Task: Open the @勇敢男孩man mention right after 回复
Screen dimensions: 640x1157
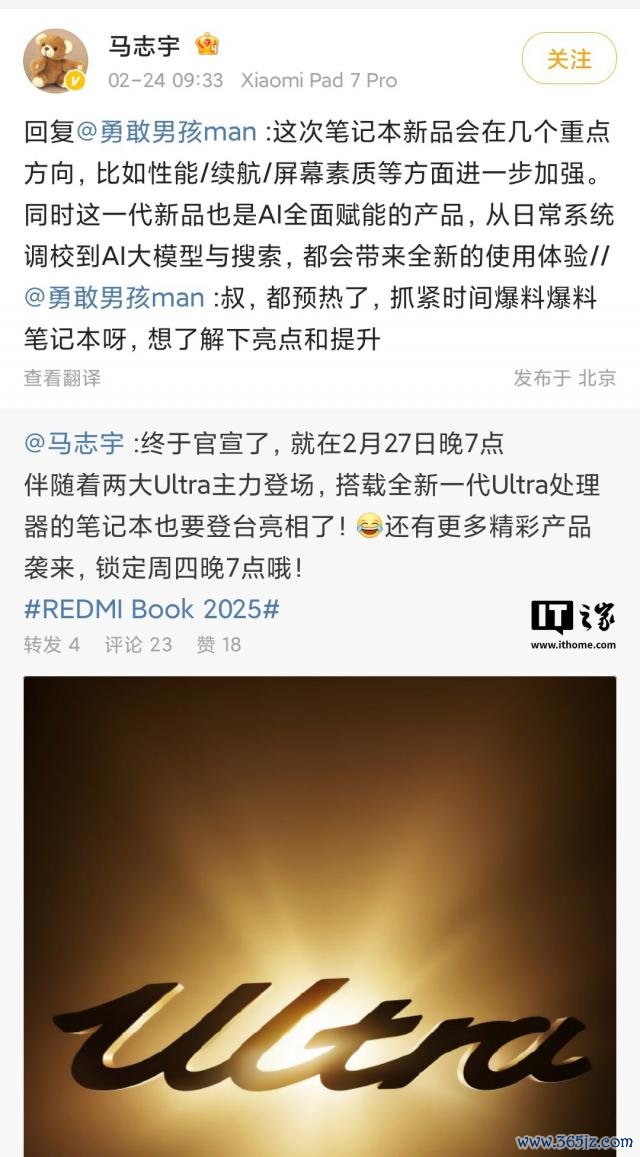Action: 167,131
